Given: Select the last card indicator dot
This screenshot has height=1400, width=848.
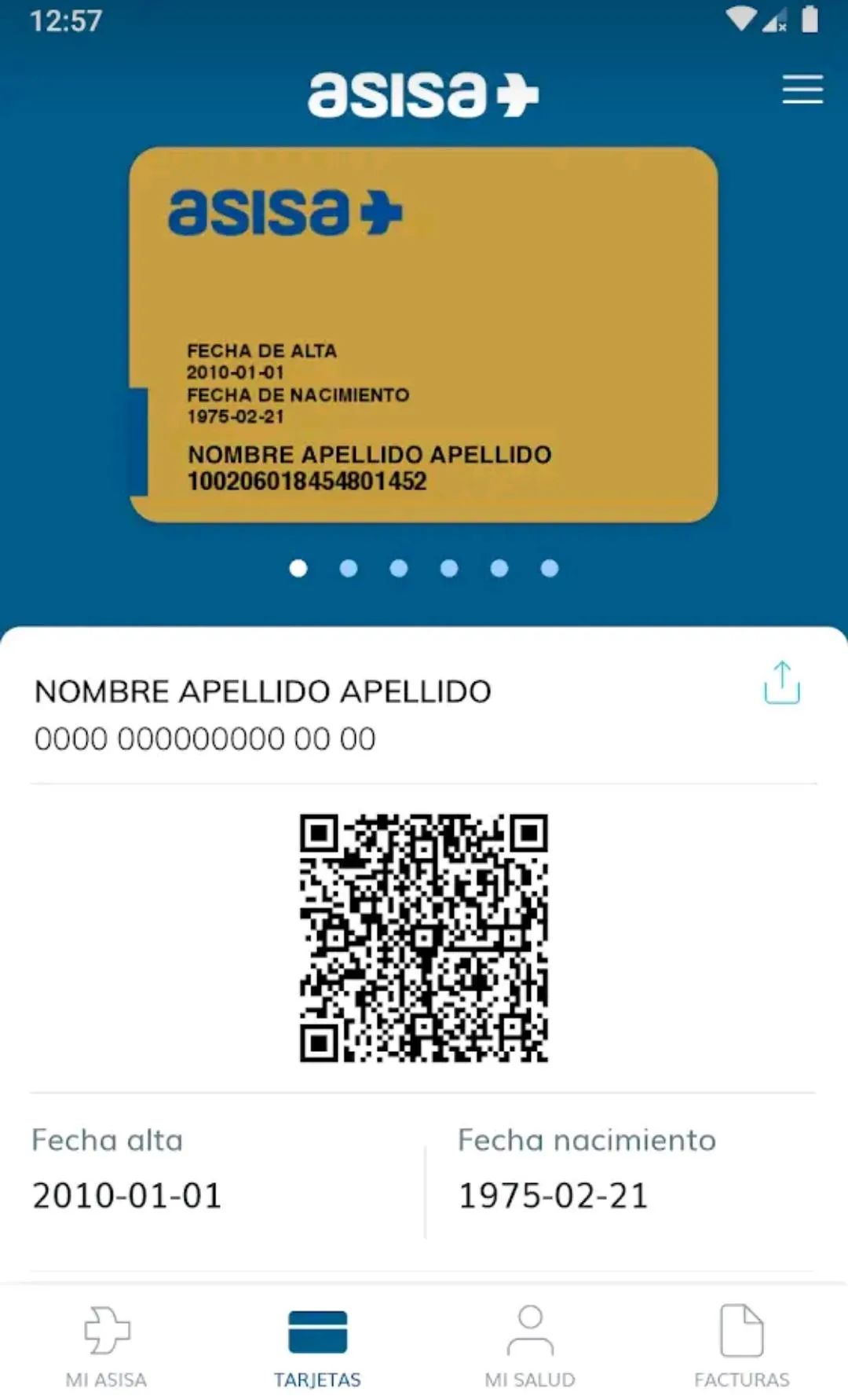Looking at the screenshot, I should [550, 568].
